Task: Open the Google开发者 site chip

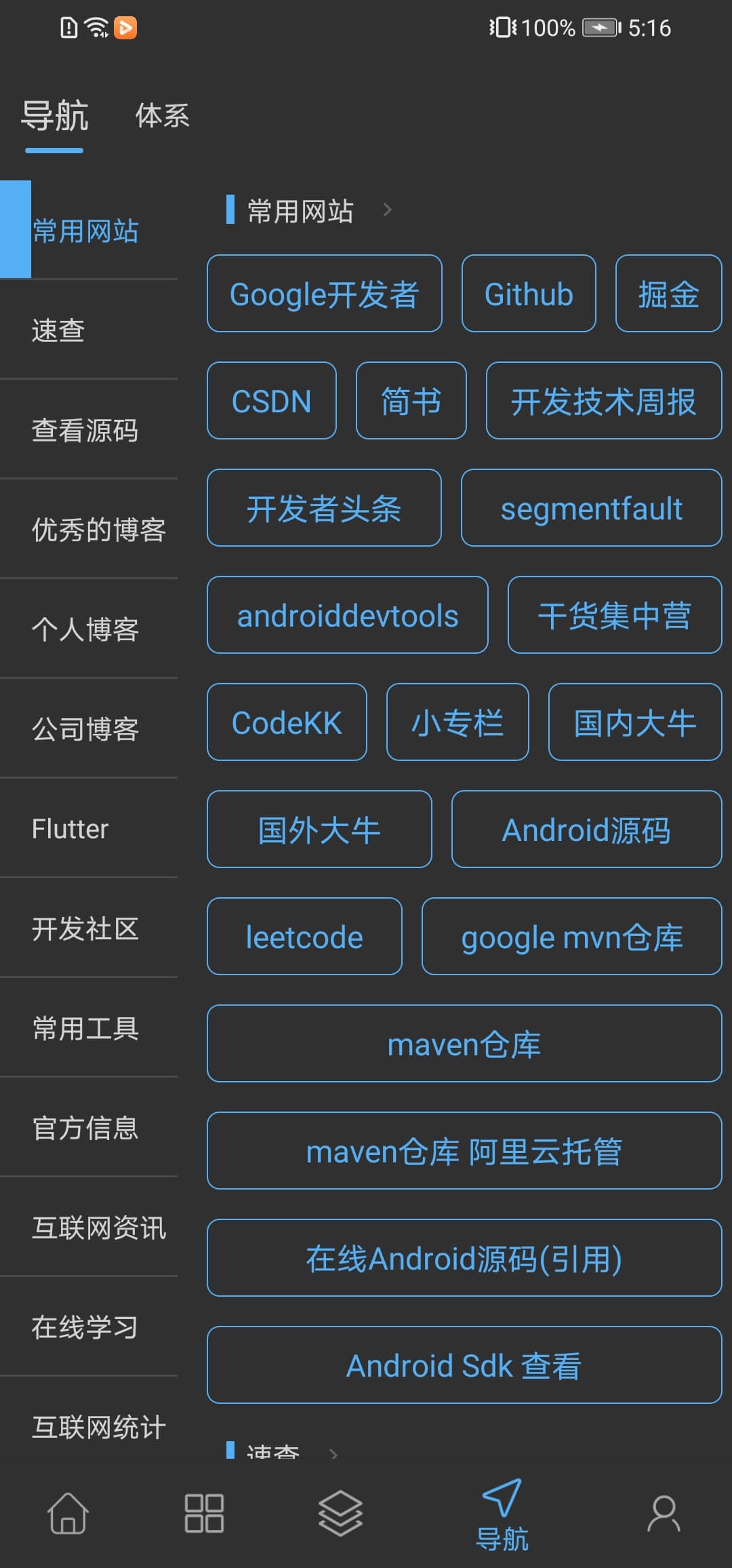Action: [325, 294]
